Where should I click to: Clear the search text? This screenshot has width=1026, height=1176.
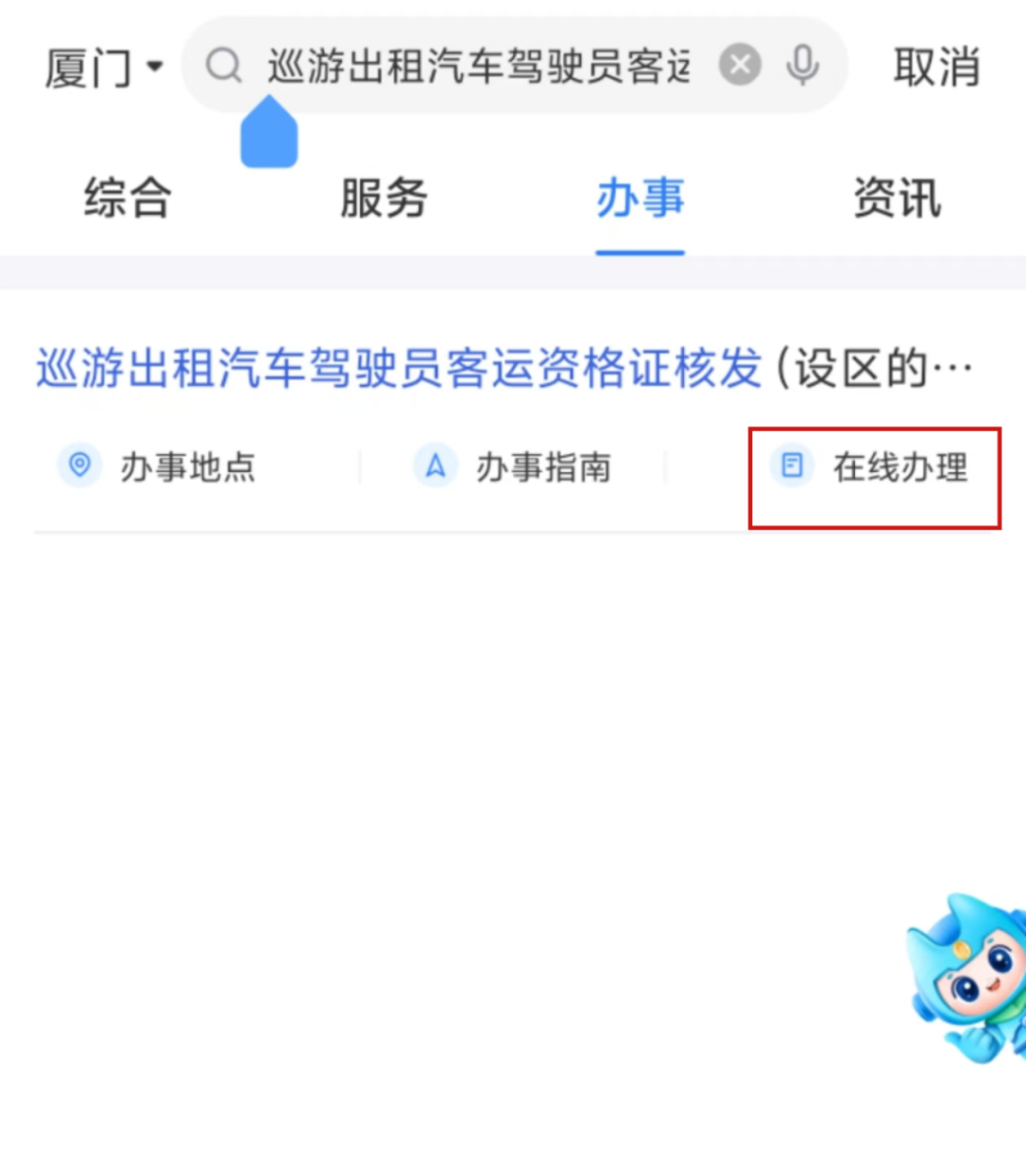[x=740, y=66]
